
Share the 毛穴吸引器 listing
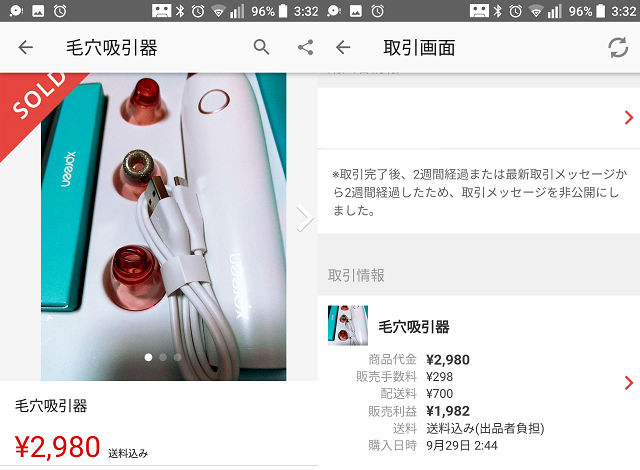pyautogui.click(x=305, y=47)
